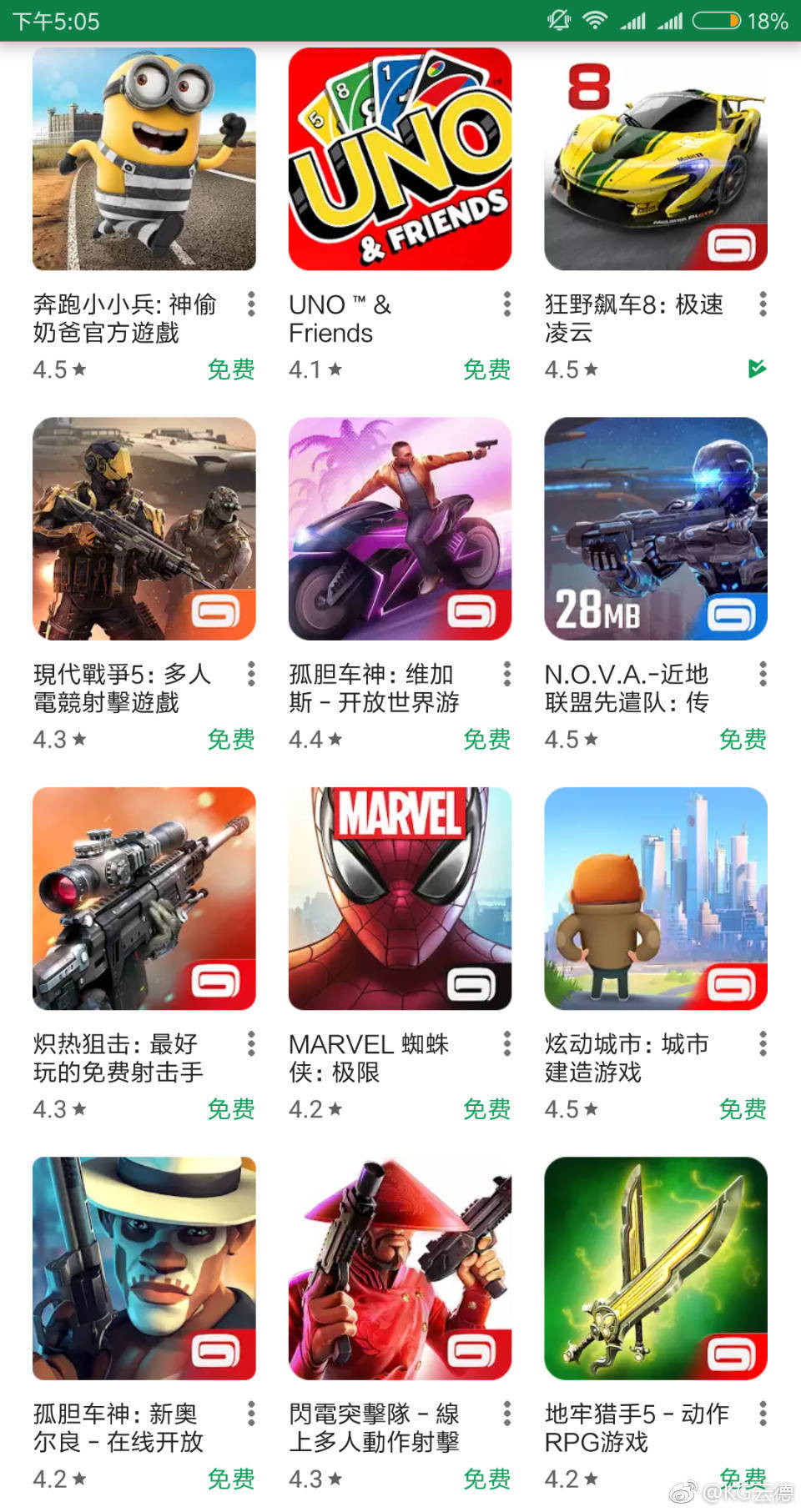Show more options for 奔跑小小兵
801x1512 pixels.
[251, 304]
